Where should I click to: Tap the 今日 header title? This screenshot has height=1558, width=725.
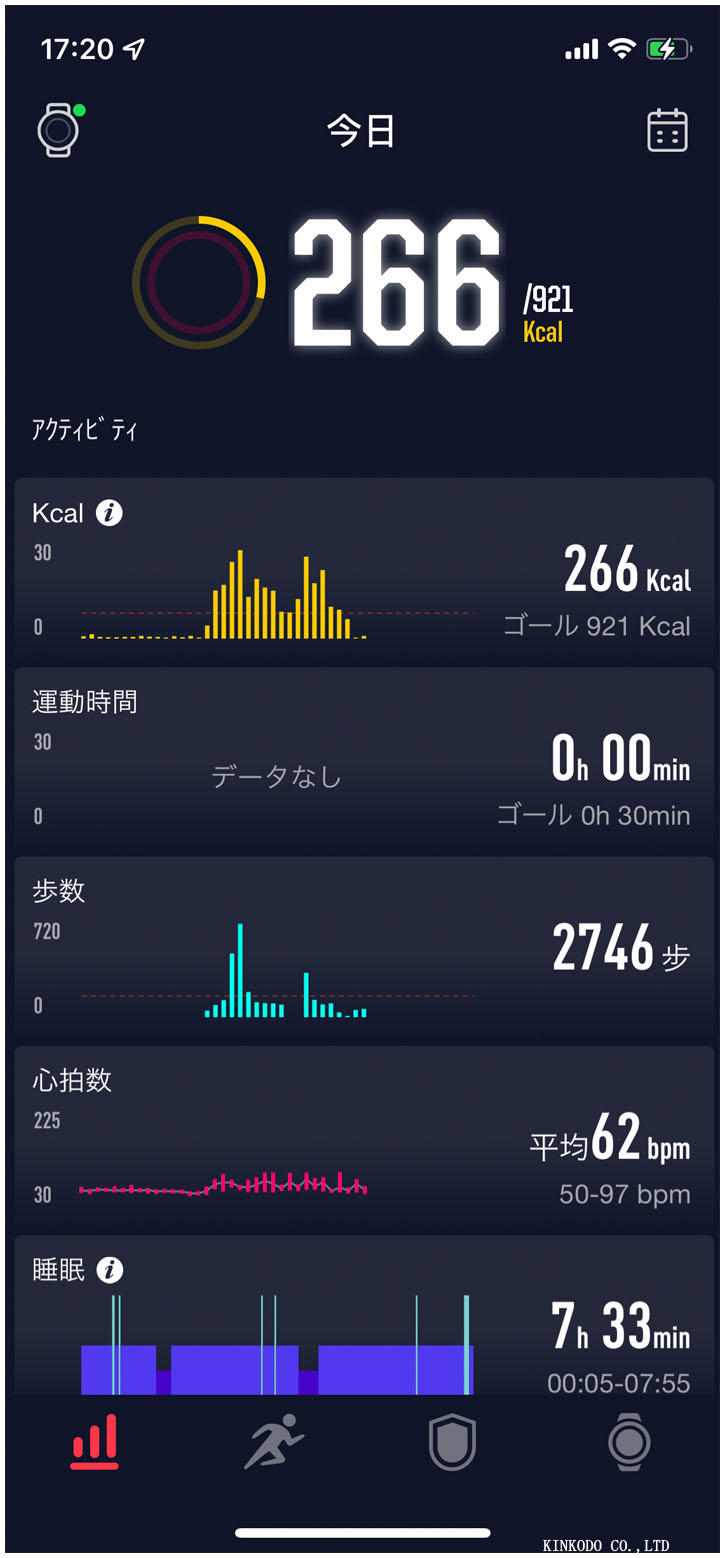click(360, 130)
